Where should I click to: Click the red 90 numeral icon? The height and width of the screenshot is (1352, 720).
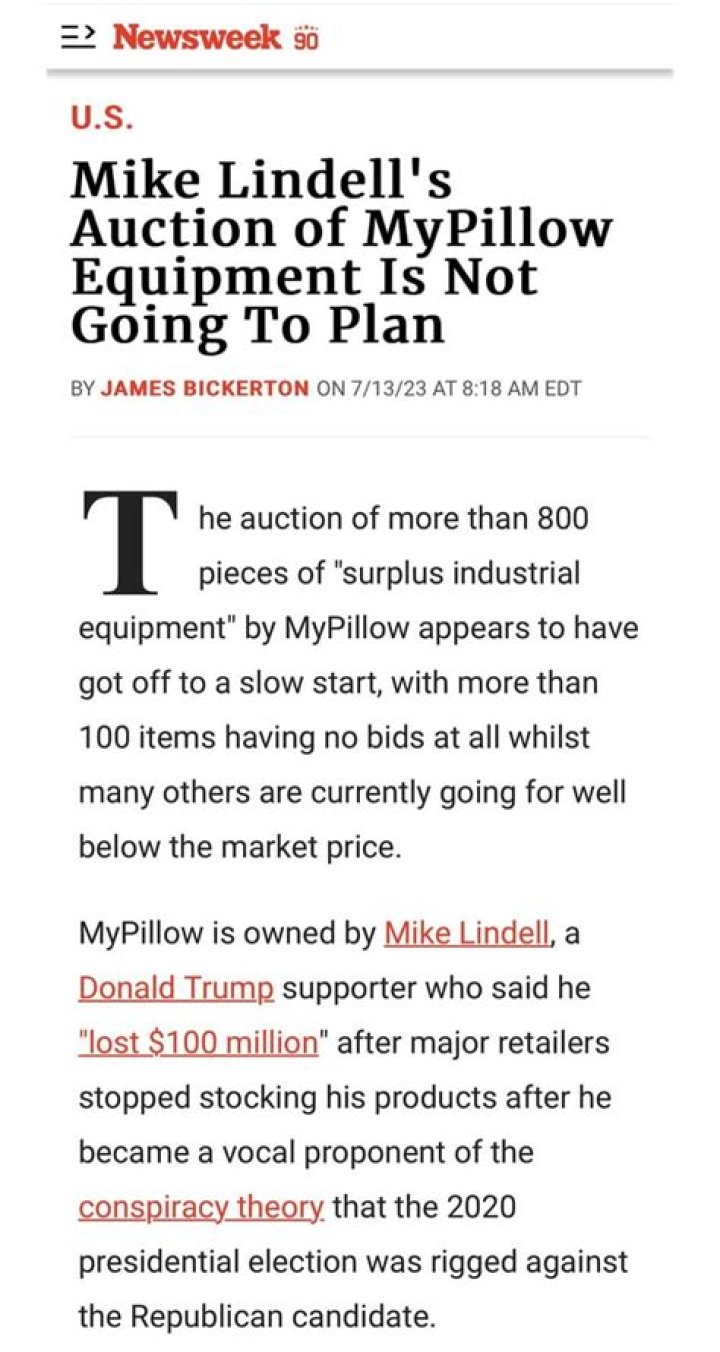click(x=305, y=40)
